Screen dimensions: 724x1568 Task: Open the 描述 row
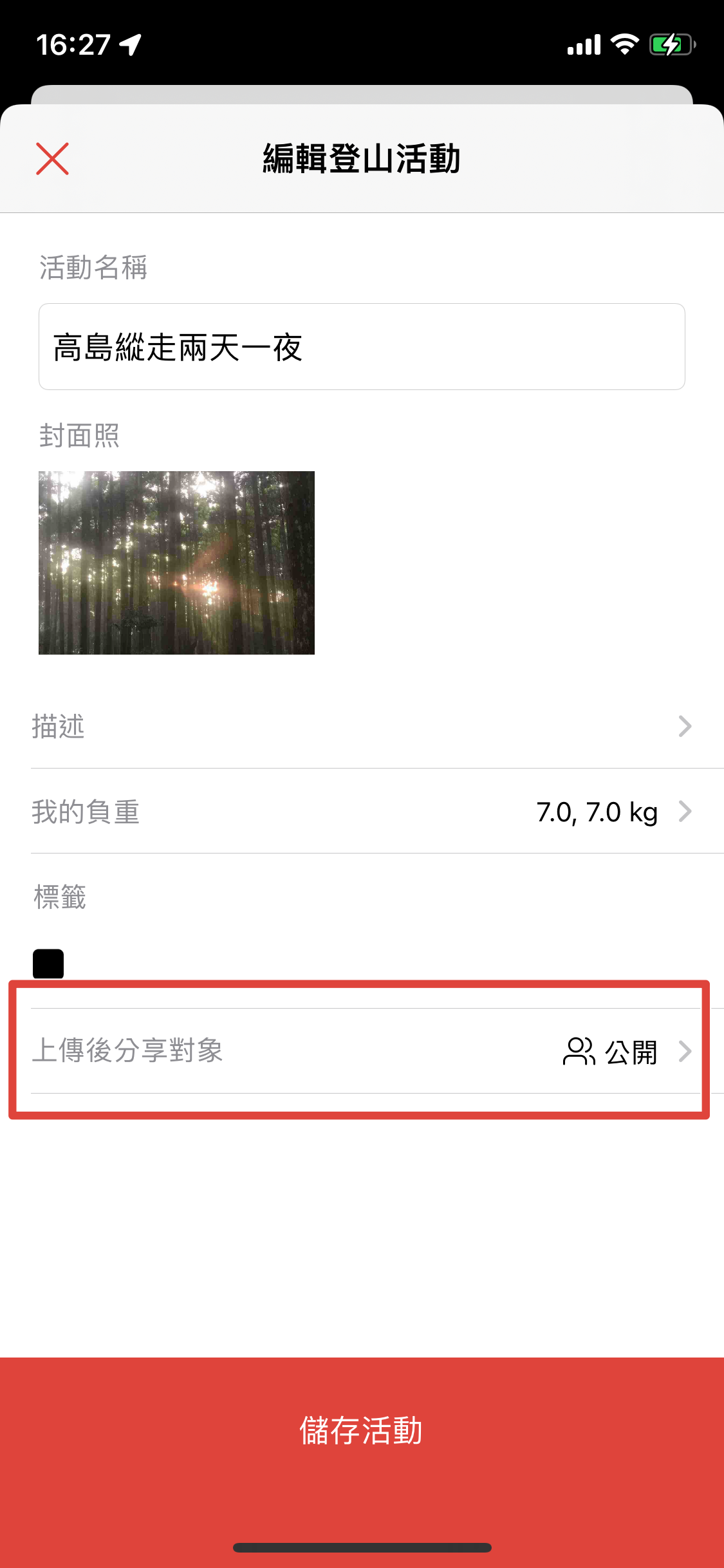(362, 726)
